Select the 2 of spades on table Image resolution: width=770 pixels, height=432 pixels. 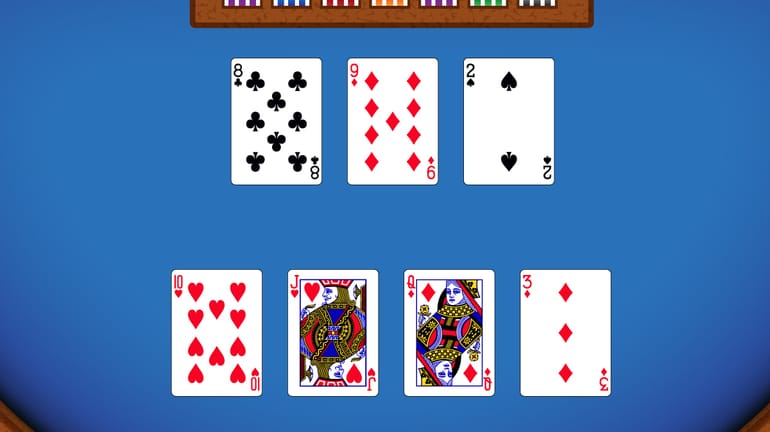click(508, 121)
